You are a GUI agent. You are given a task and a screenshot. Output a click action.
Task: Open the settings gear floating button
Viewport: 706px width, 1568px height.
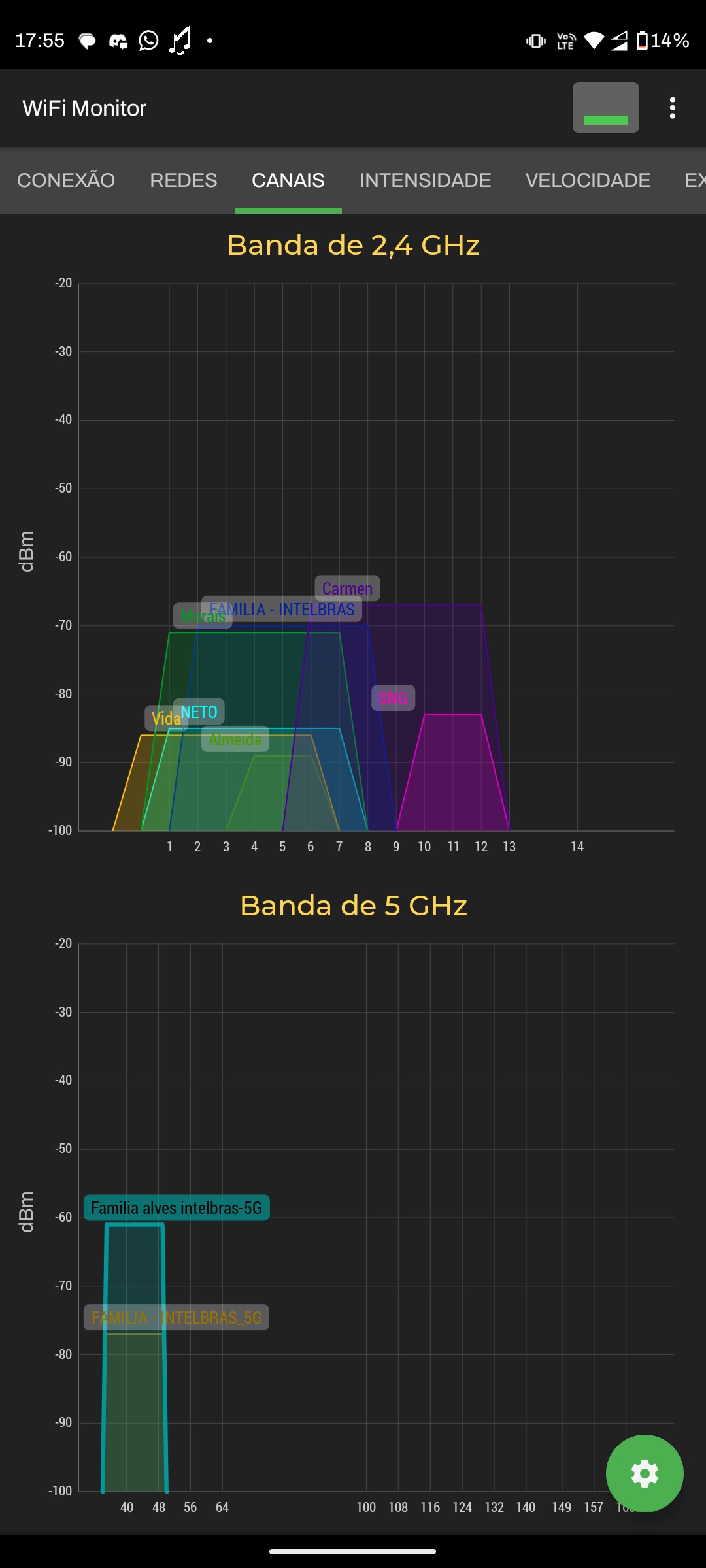[x=644, y=1473]
